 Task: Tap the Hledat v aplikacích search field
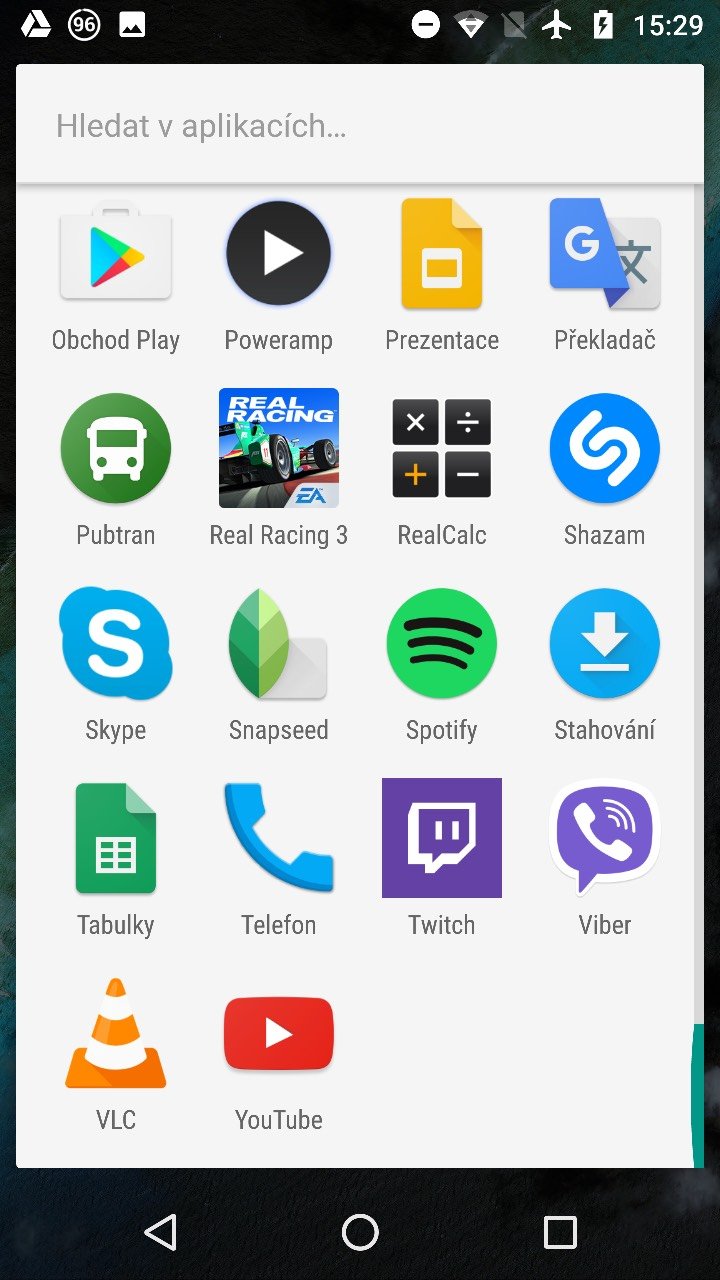tap(360, 126)
